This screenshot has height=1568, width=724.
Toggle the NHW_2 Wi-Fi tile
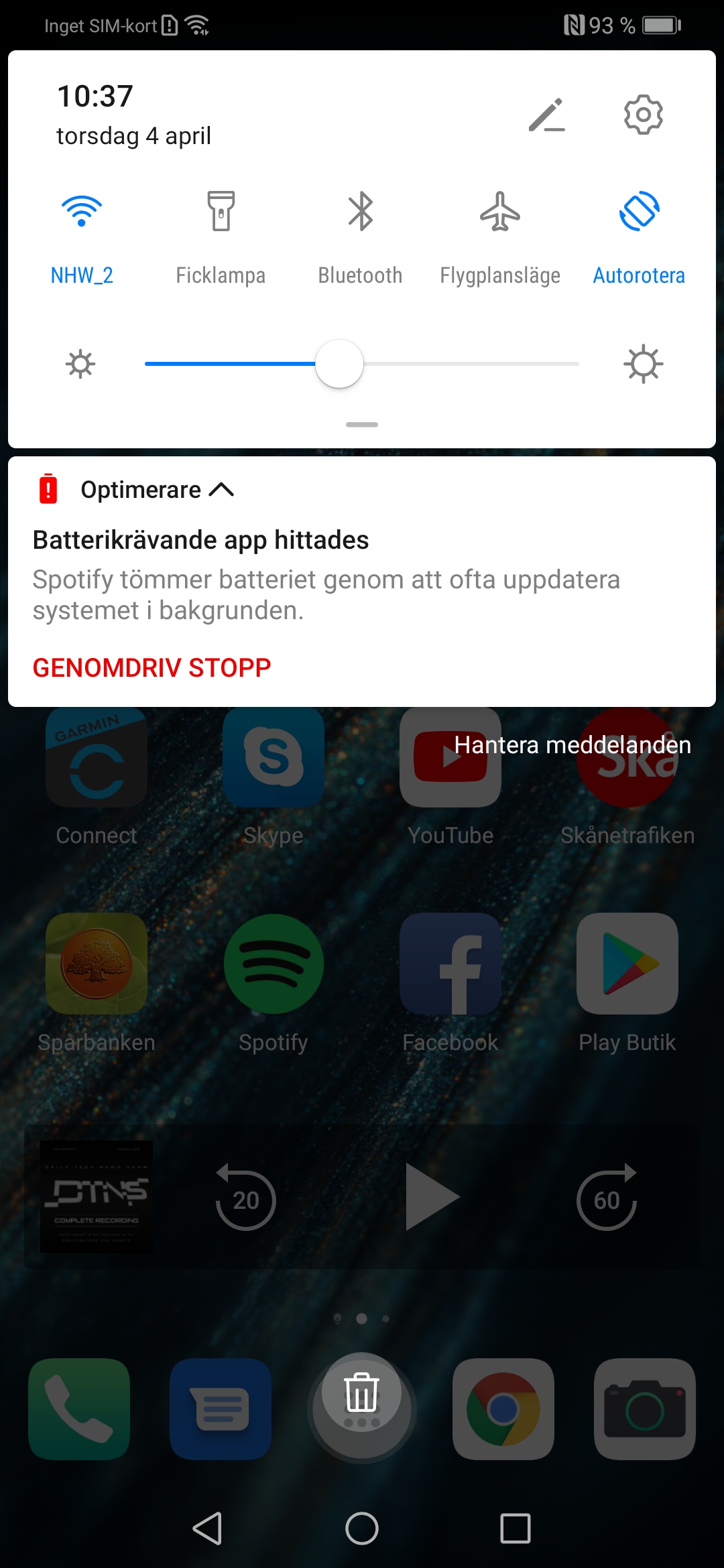click(82, 212)
